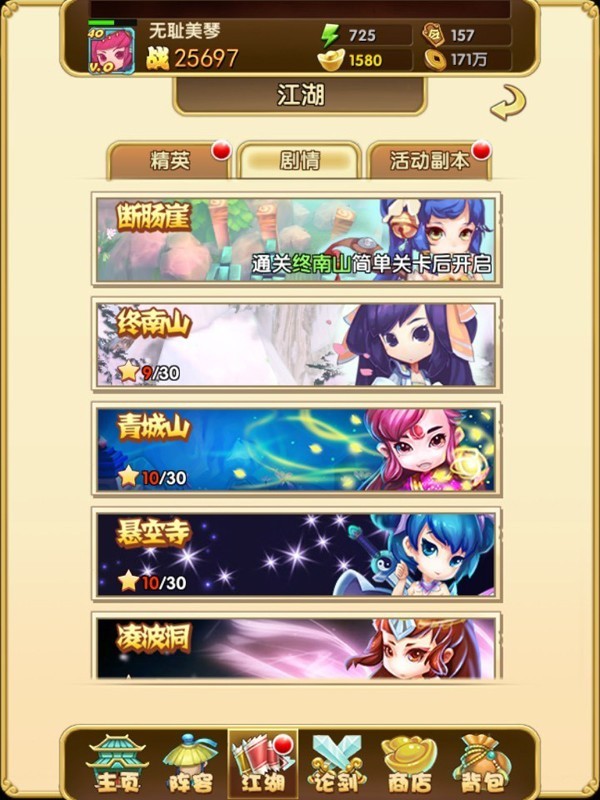Open the 活动副本 tab
Image resolution: width=600 pixels, height=800 pixels.
coord(428,161)
